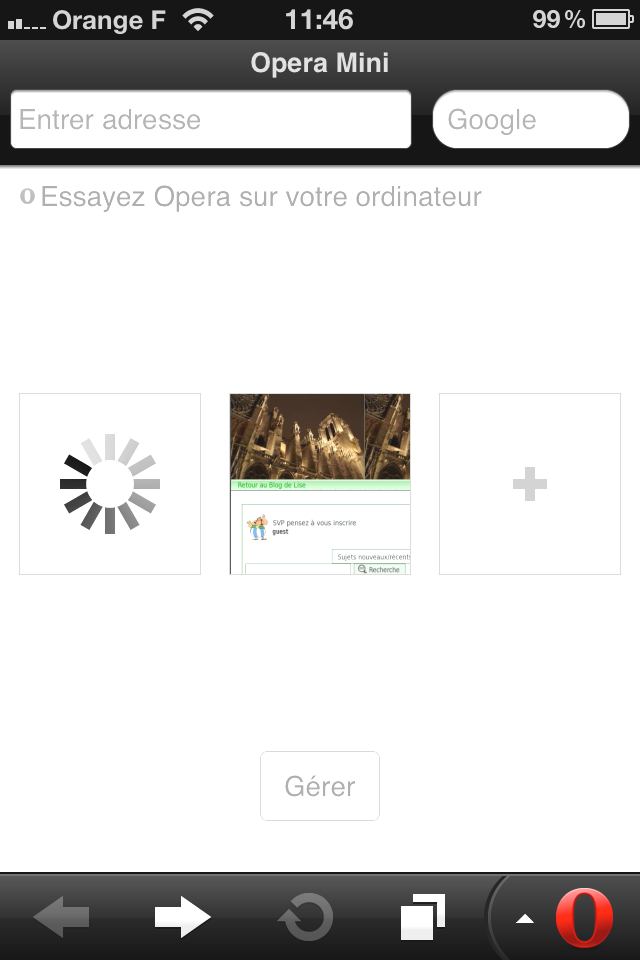Tap the Entrer adresse field
Screen dimensions: 640x960
tap(210, 120)
